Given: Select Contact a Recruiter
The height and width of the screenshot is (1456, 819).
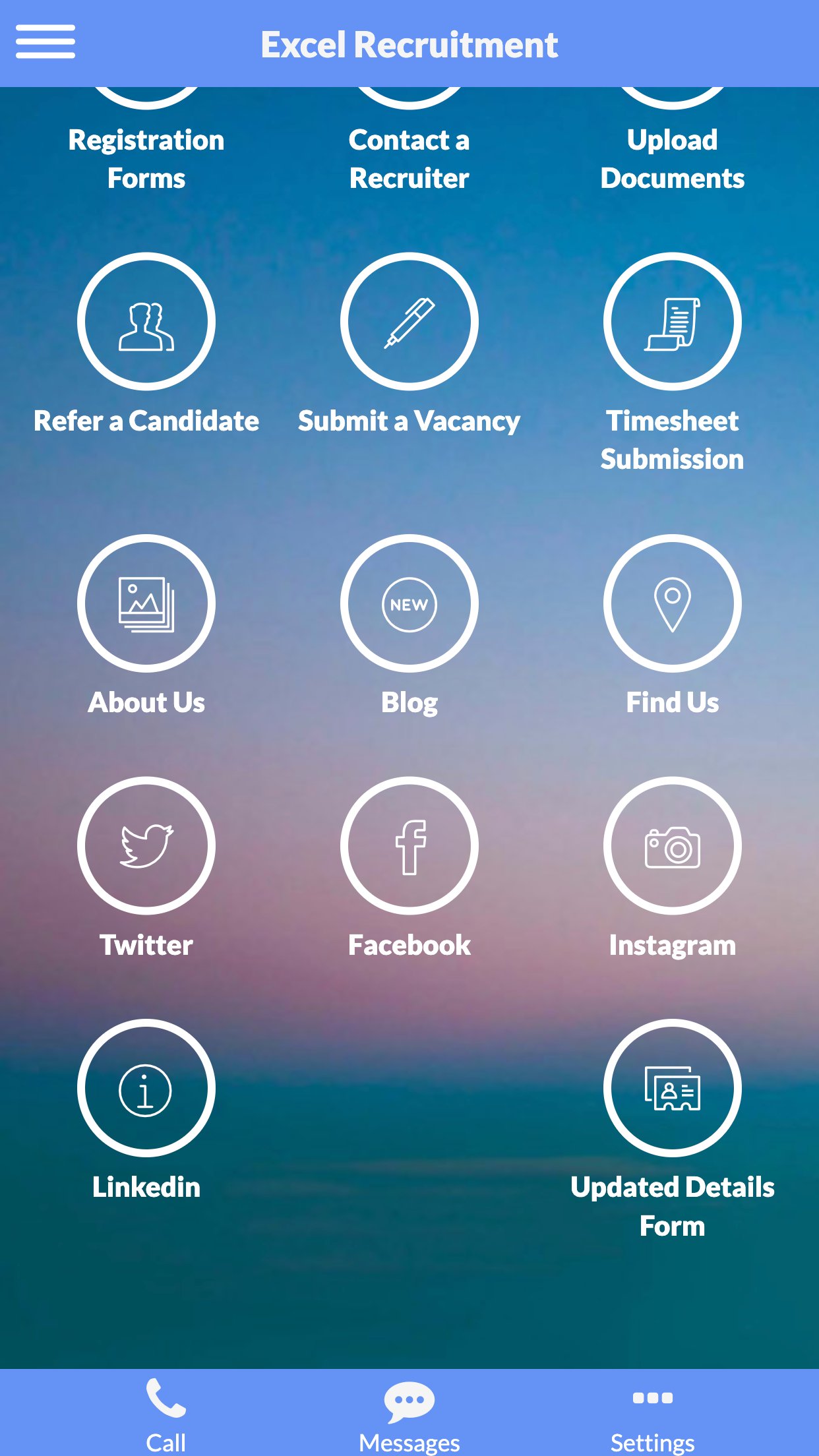Looking at the screenshot, I should [409, 158].
